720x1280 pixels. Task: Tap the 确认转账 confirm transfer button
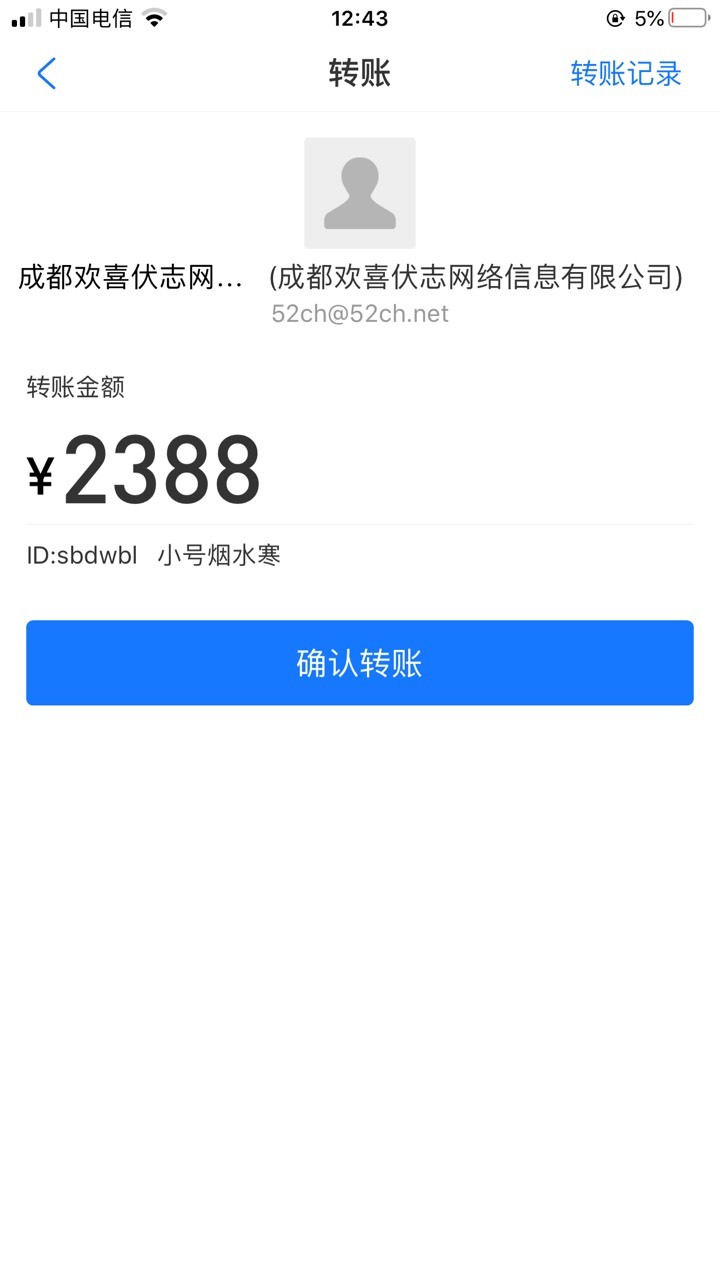(360, 663)
